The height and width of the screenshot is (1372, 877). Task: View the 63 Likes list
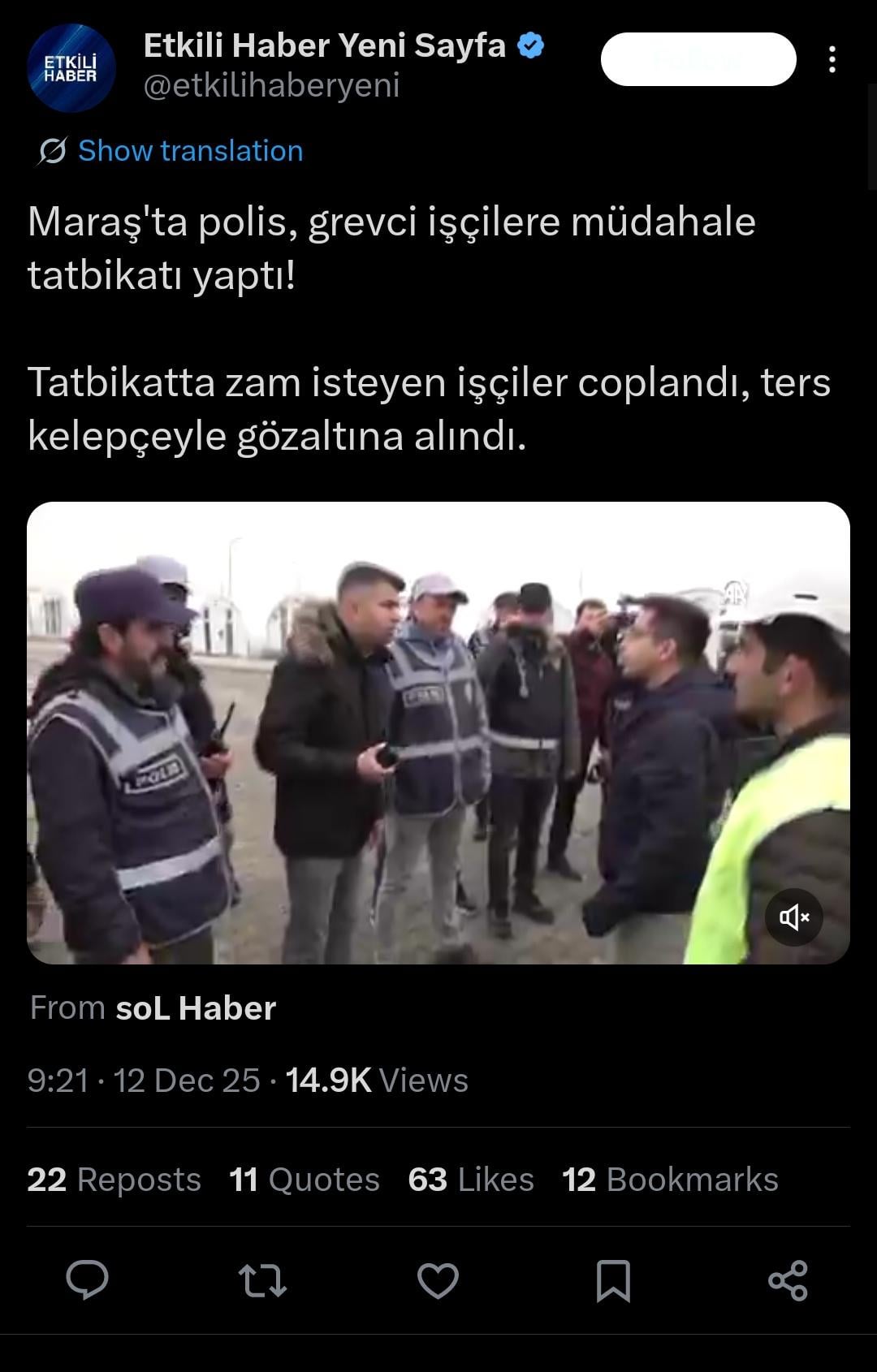click(471, 1180)
